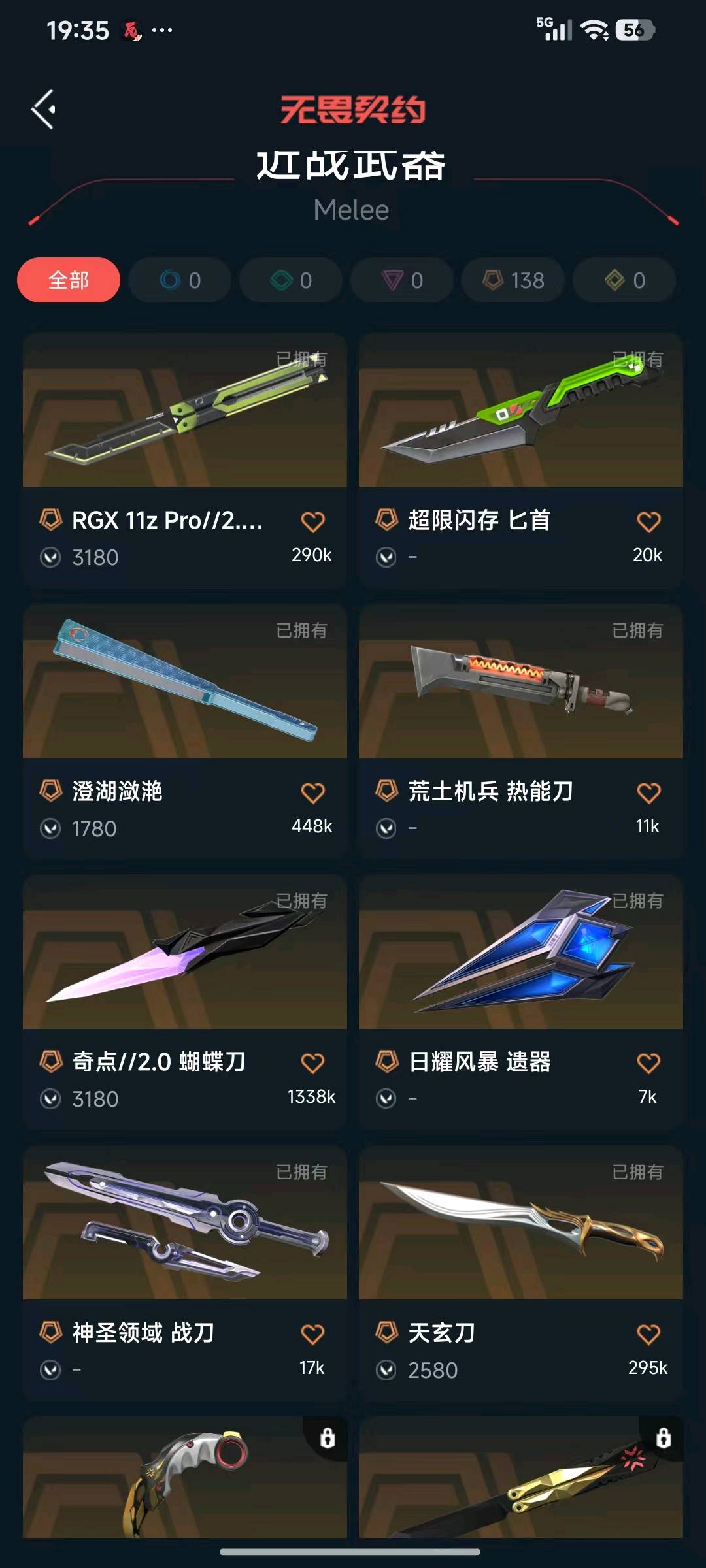Open the RGX 11z Pro knife card
706x1568 pixels.
click(x=185, y=412)
